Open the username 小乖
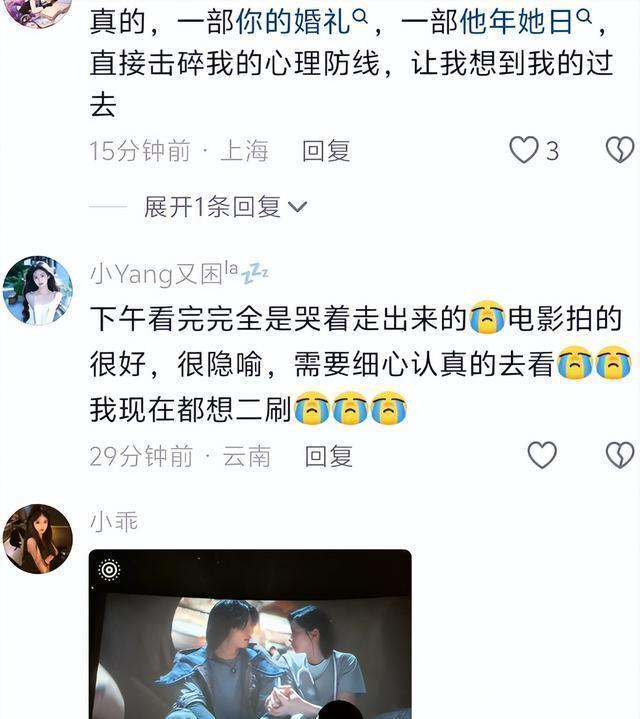 pyautogui.click(x=113, y=521)
